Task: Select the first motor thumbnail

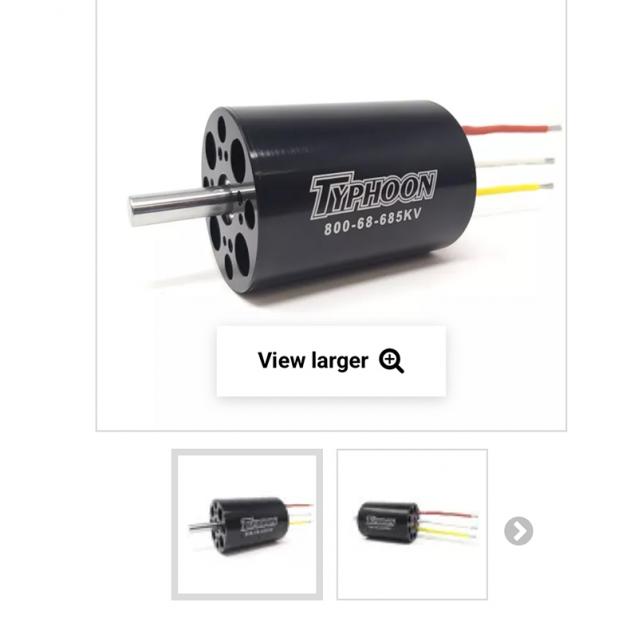Action: (247, 524)
